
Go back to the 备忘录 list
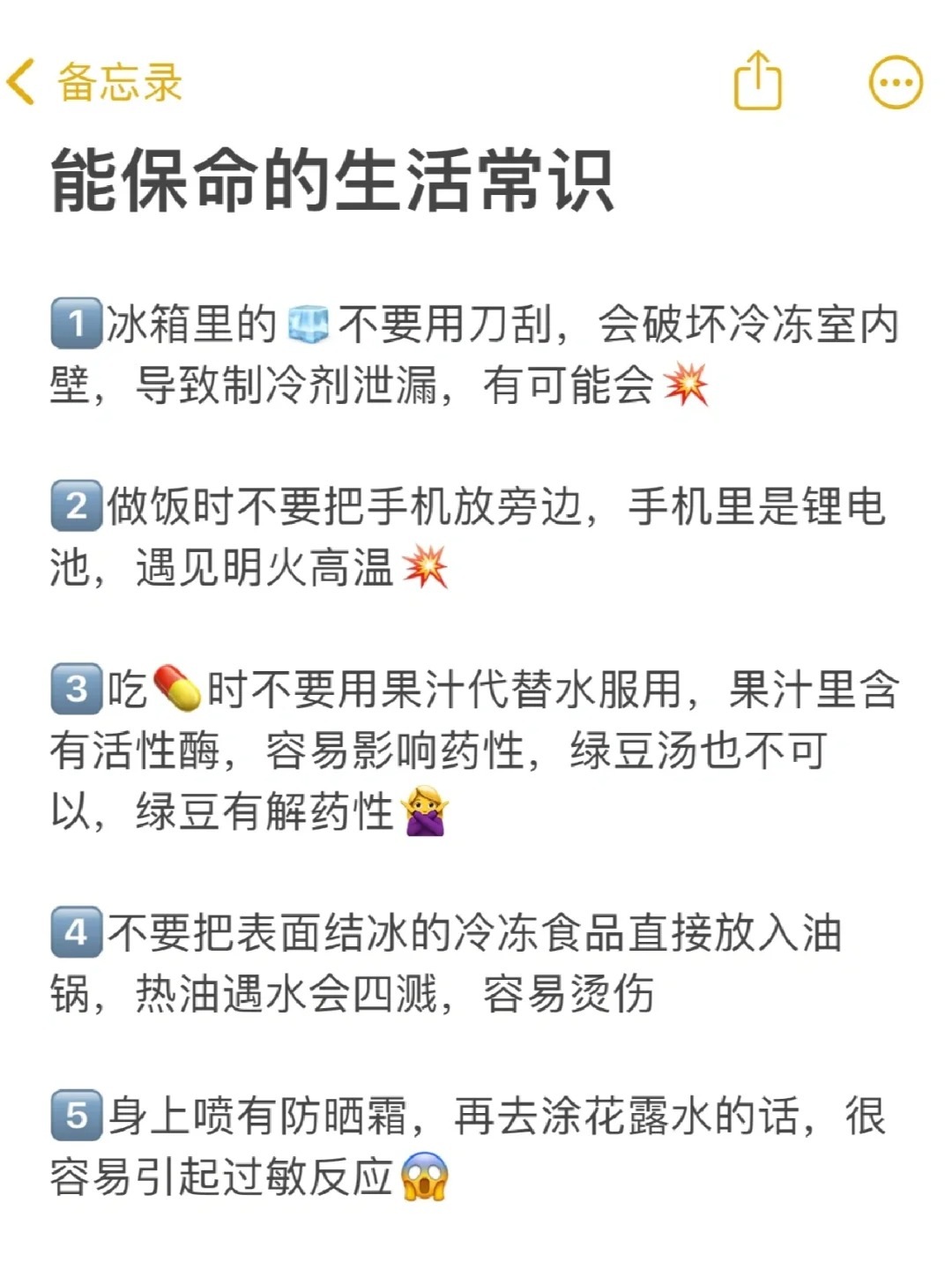tap(94, 83)
